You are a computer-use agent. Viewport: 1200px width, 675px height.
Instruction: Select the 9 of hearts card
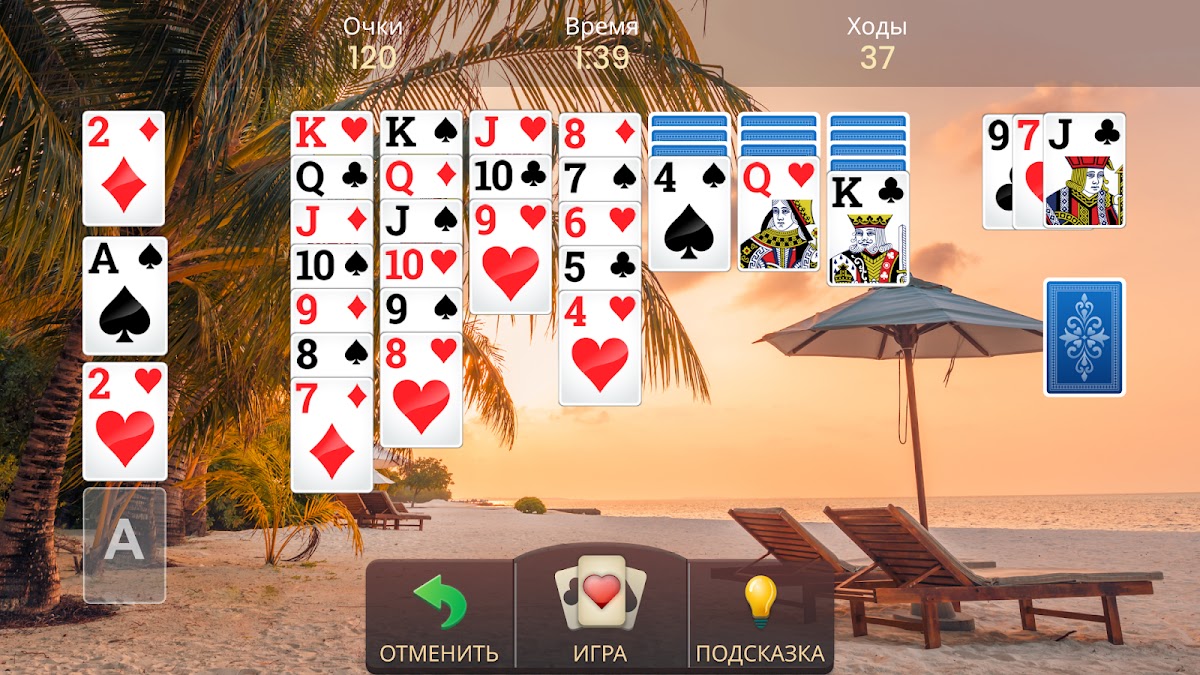[510, 260]
